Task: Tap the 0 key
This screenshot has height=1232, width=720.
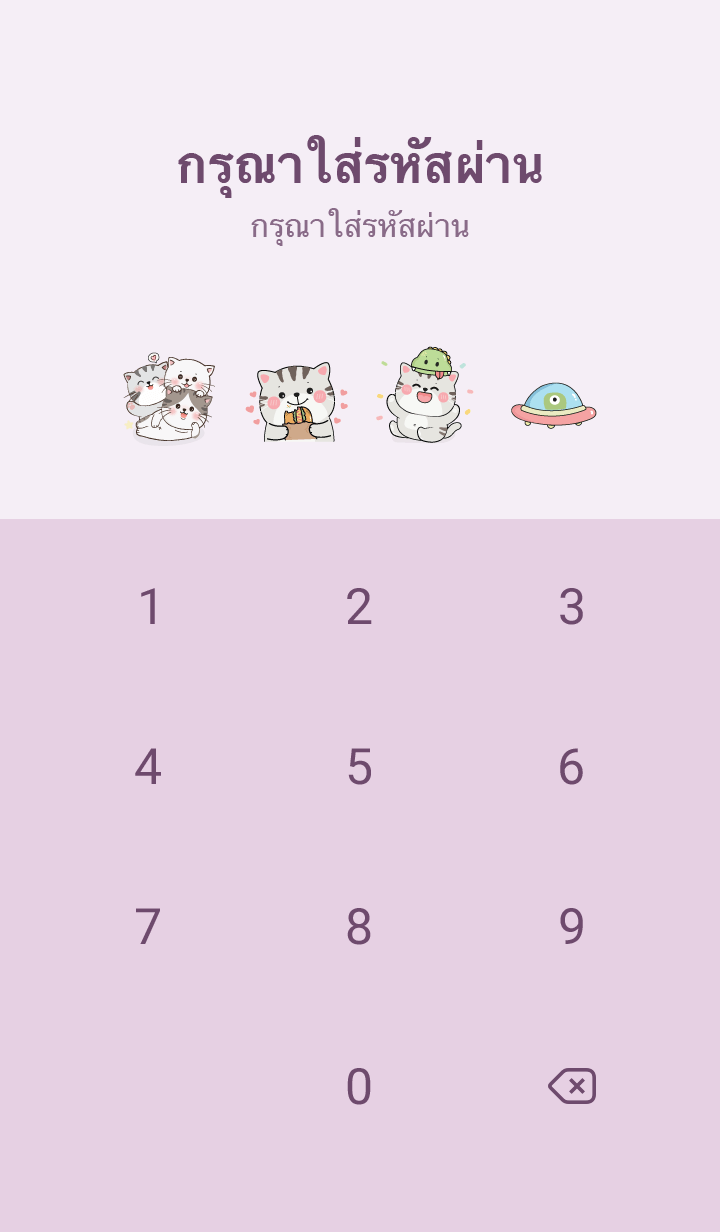Action: (x=359, y=1087)
